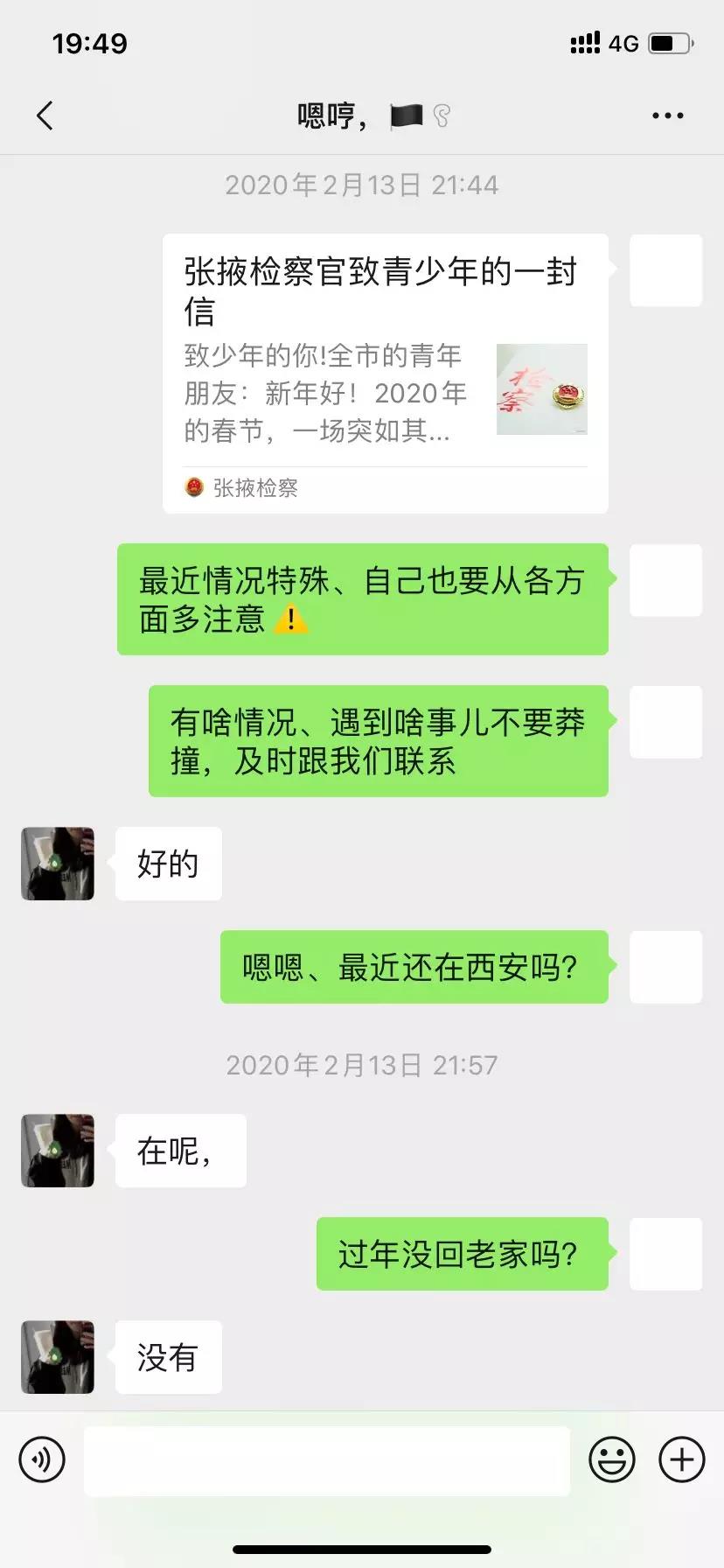View contact avatar beside 好的 message
Screen dimensions: 724x1568
[58, 864]
